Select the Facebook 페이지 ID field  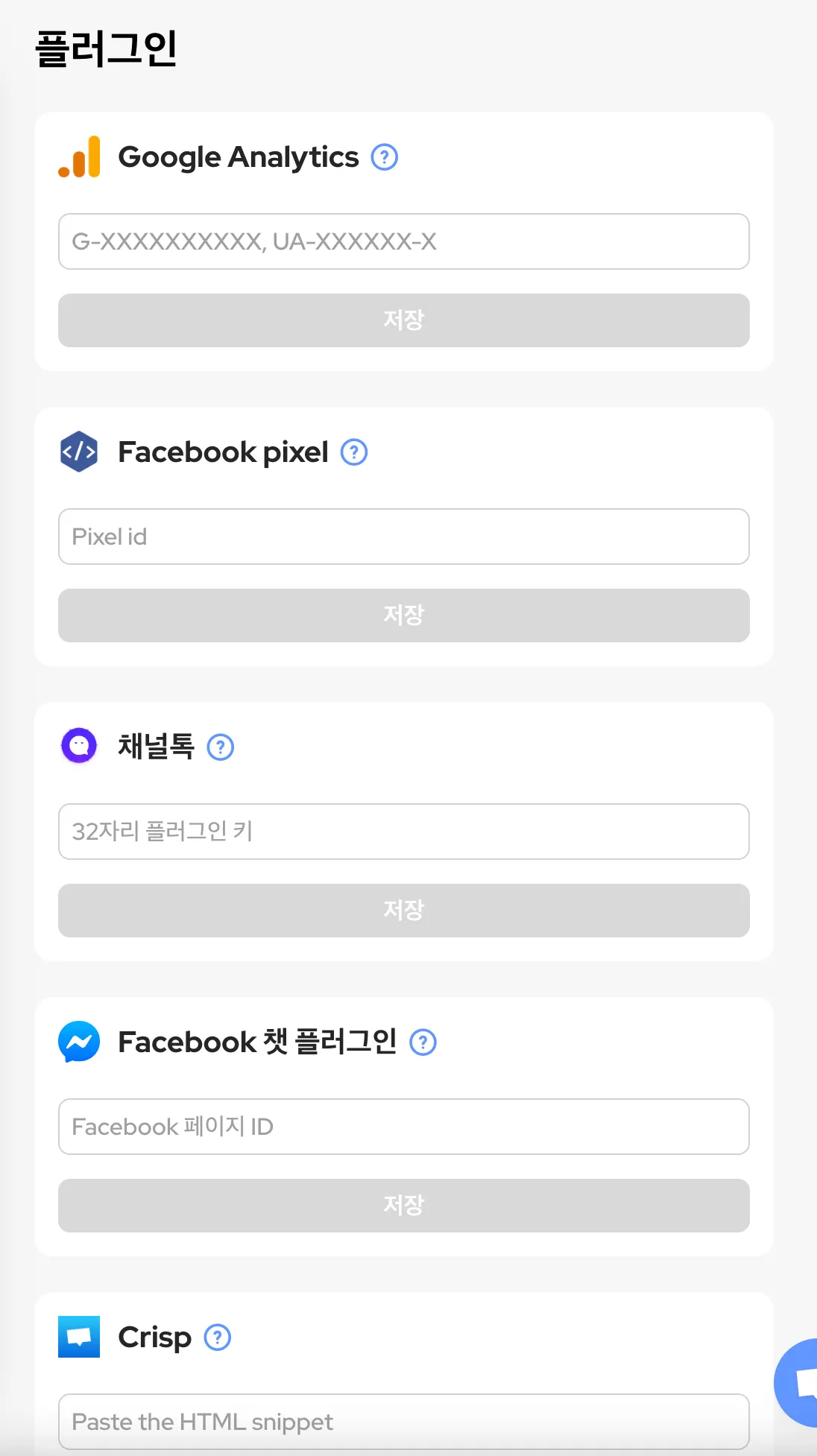pos(403,1127)
